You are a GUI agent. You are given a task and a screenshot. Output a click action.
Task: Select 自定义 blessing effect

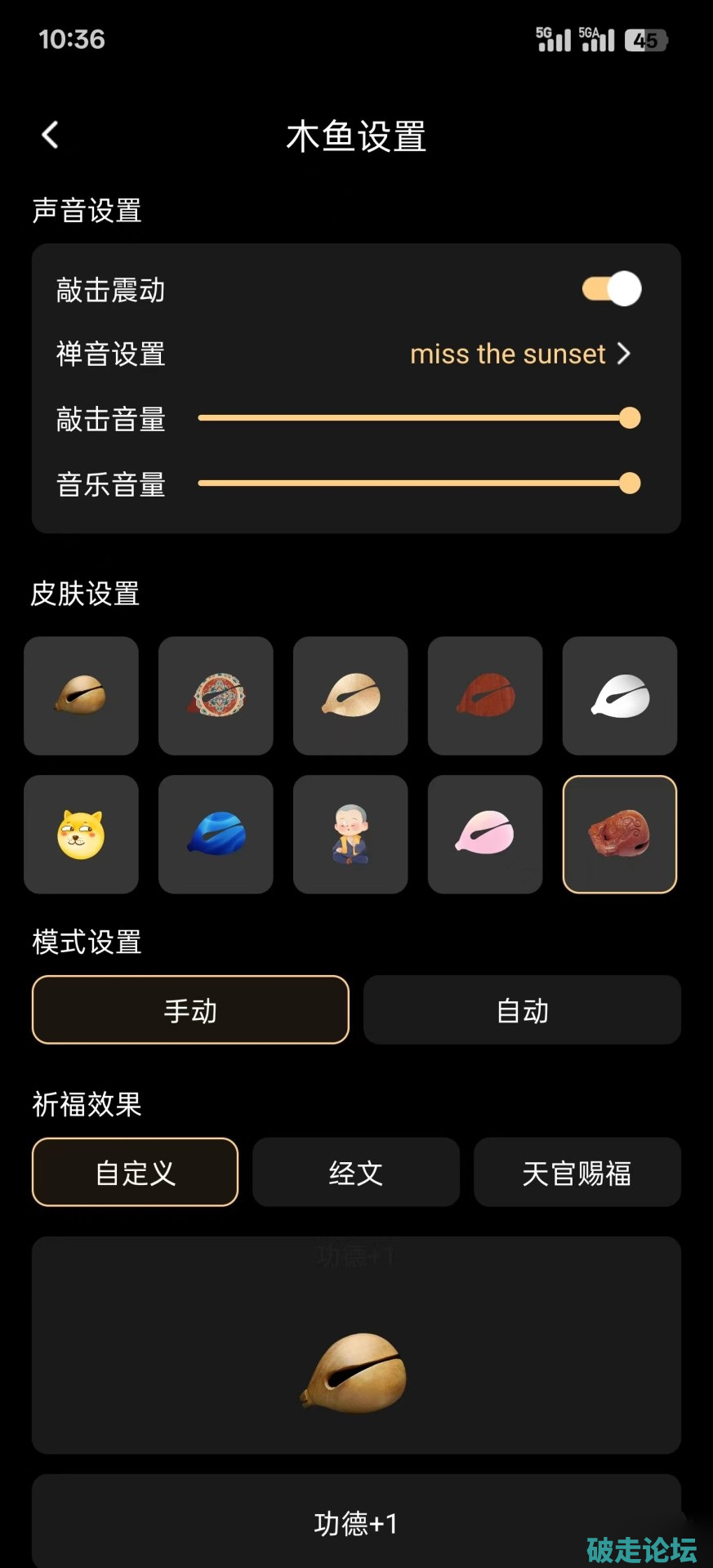tap(136, 1173)
